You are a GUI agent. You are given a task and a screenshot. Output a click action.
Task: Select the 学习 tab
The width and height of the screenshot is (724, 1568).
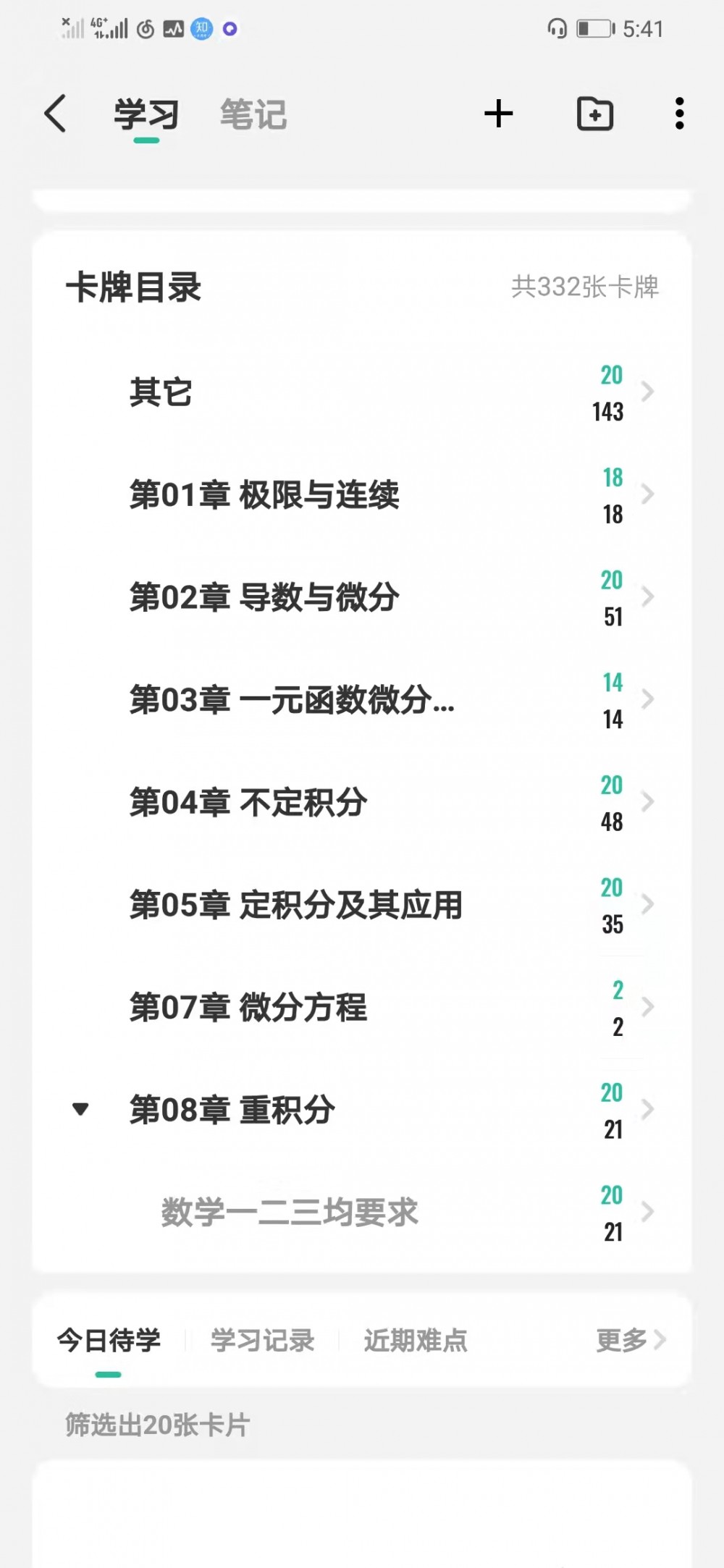pos(146,114)
